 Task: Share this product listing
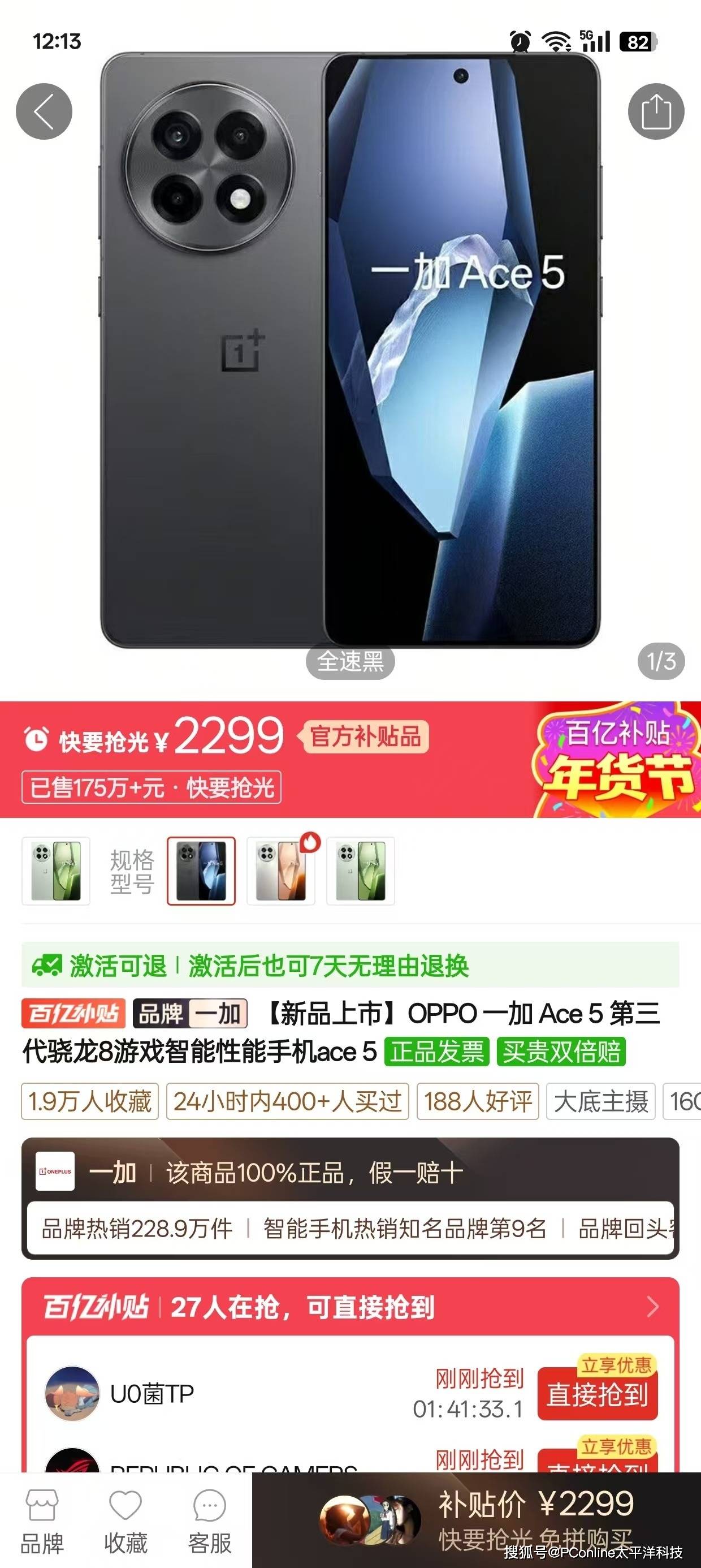point(656,111)
